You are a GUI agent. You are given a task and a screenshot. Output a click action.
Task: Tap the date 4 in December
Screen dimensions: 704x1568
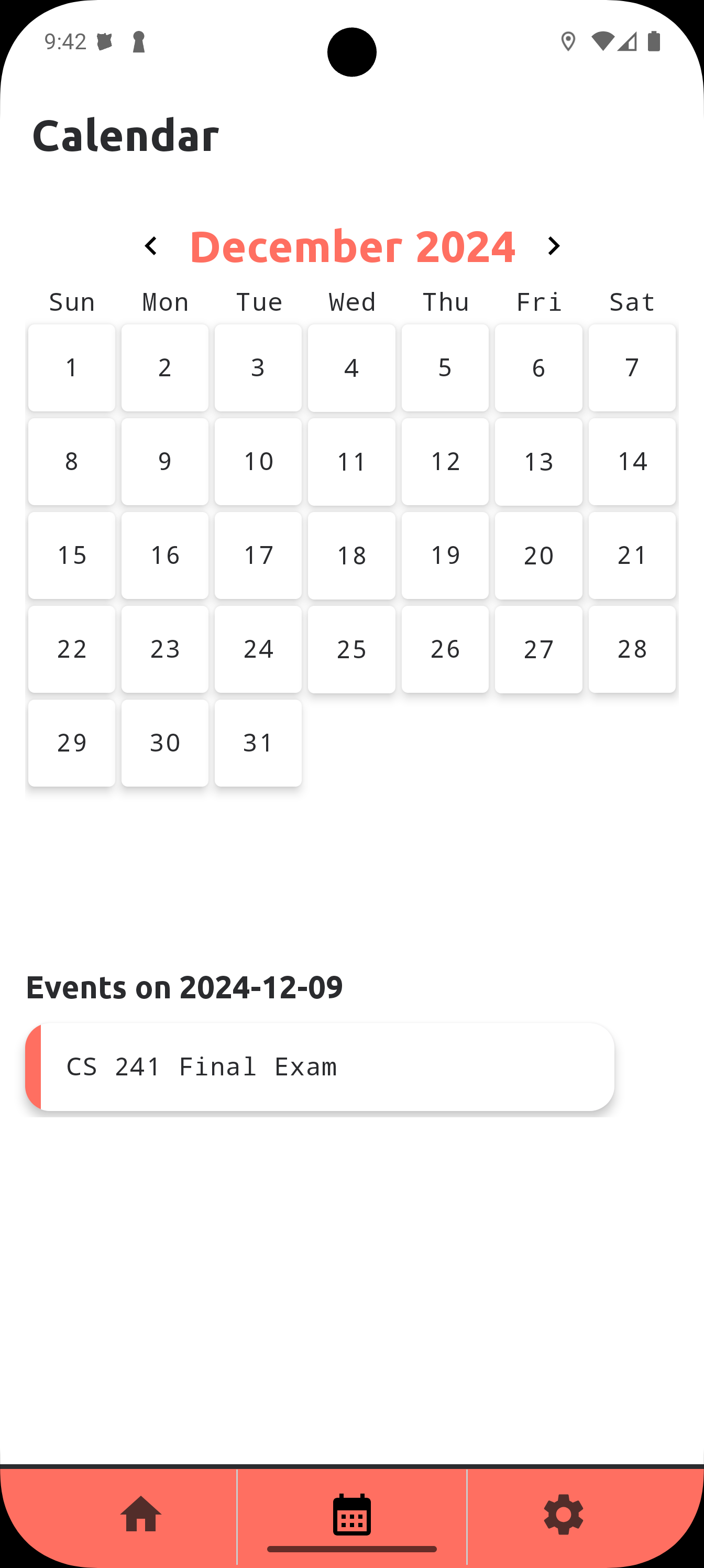351,368
